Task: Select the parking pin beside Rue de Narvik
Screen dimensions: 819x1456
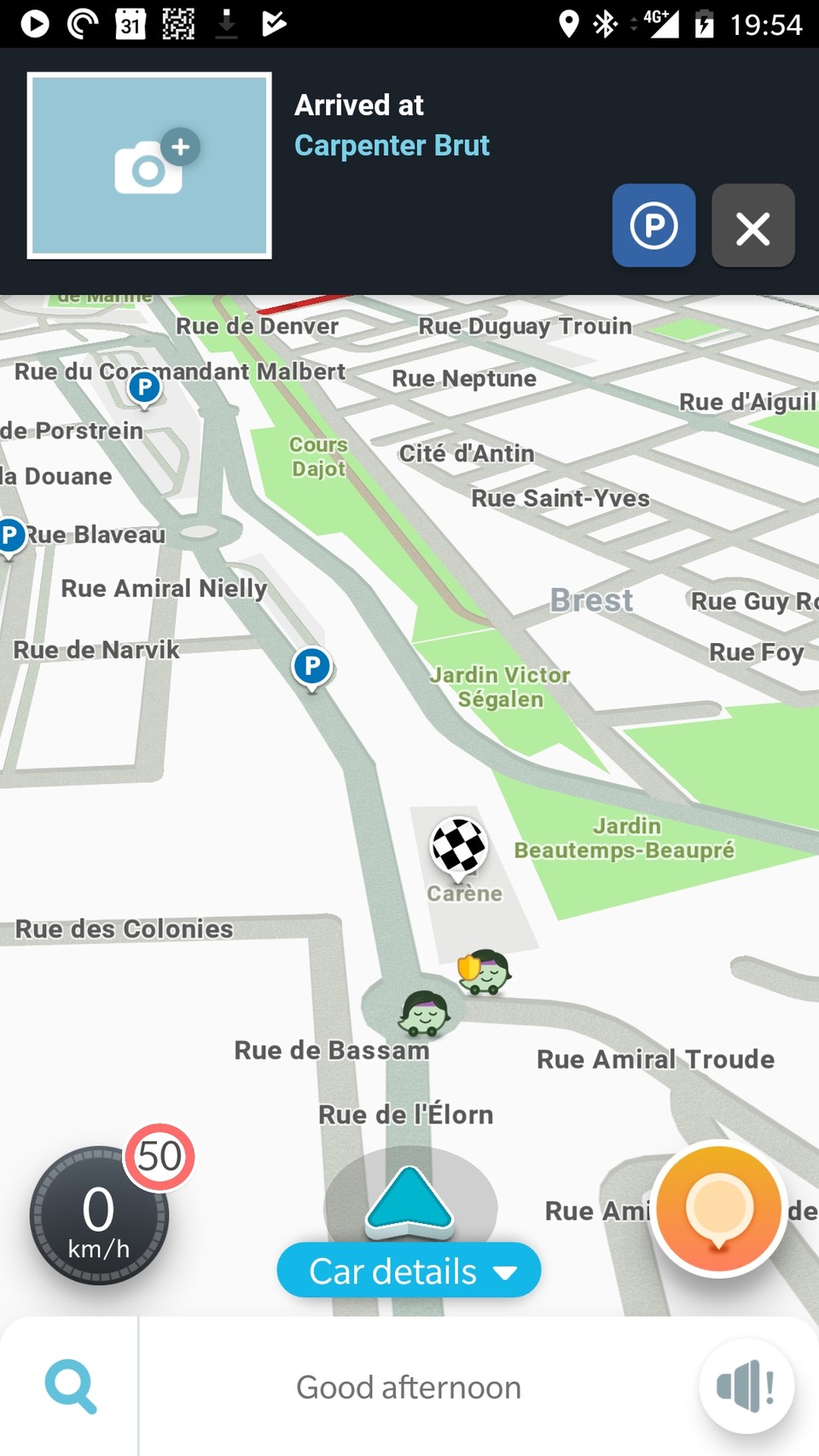Action: [312, 666]
